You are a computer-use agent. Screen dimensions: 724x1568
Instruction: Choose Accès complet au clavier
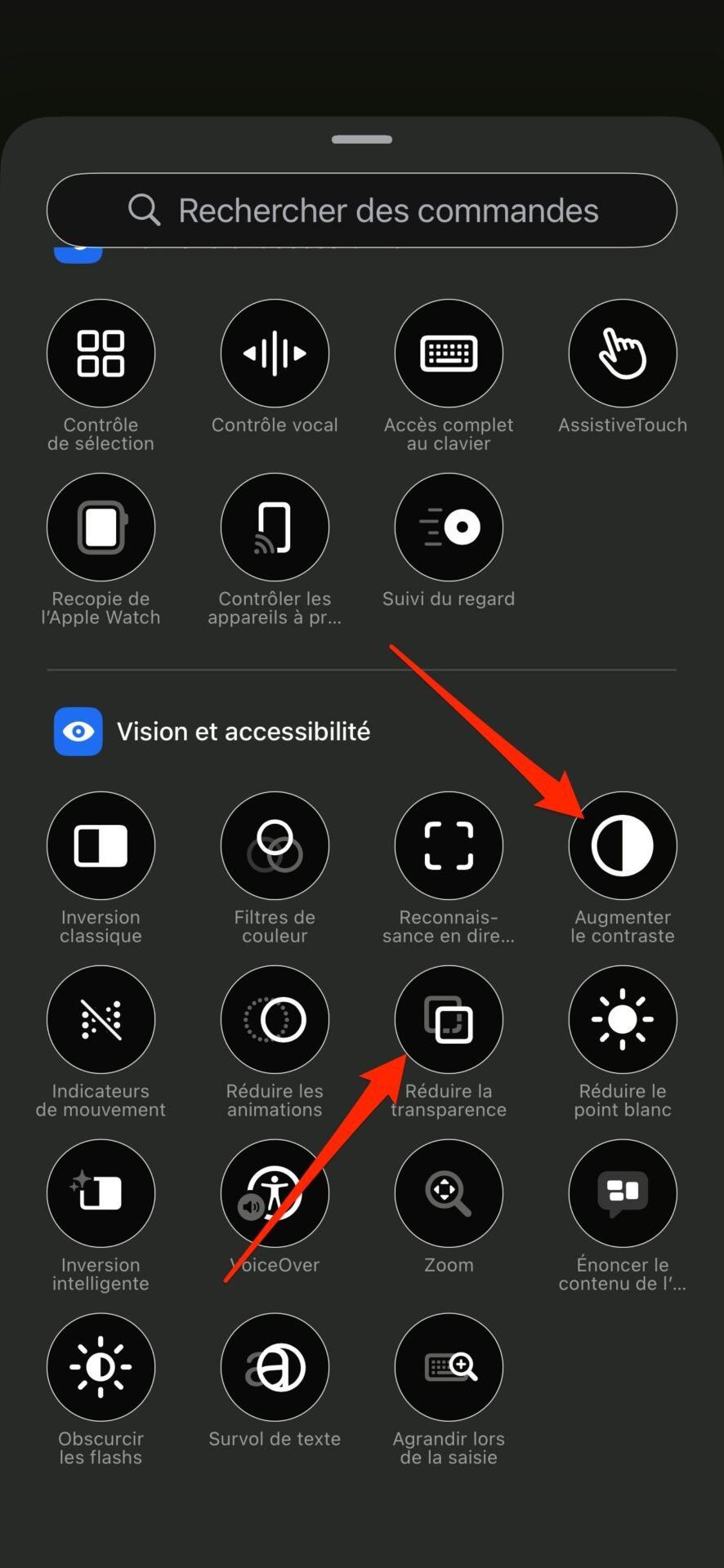(x=449, y=354)
